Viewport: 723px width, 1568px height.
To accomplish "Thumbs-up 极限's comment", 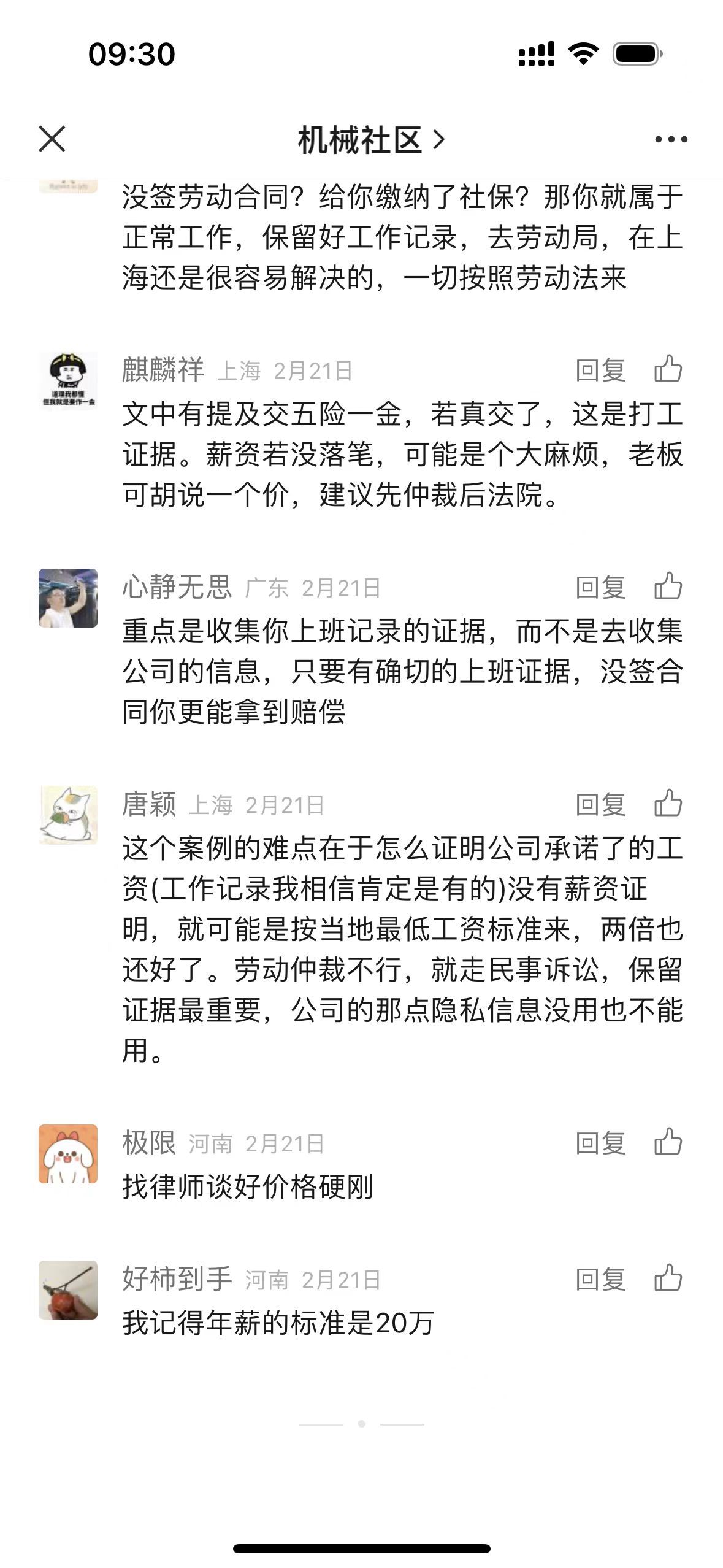I will tap(668, 1142).
